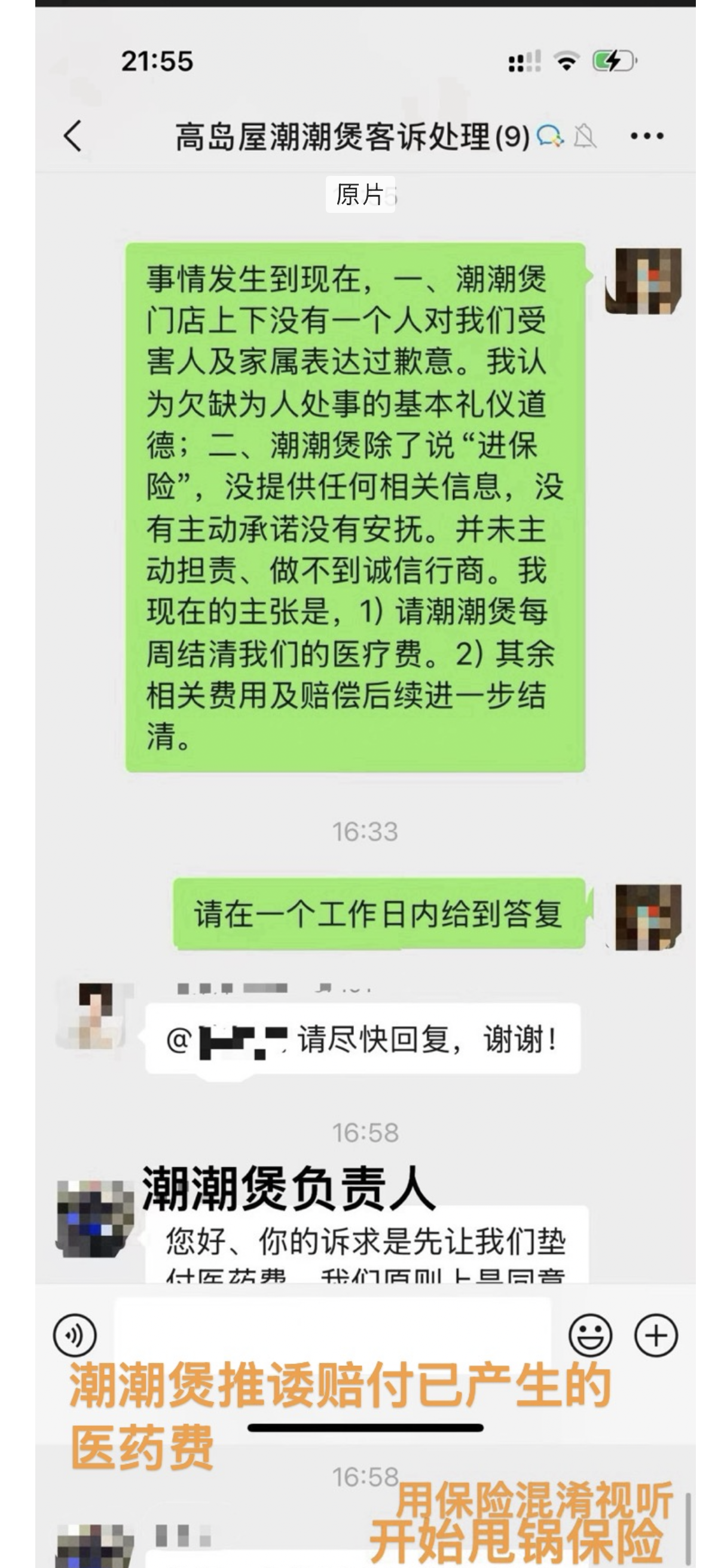Switch to voice message input
Screen dimensions: 721x1568
coord(75,1335)
